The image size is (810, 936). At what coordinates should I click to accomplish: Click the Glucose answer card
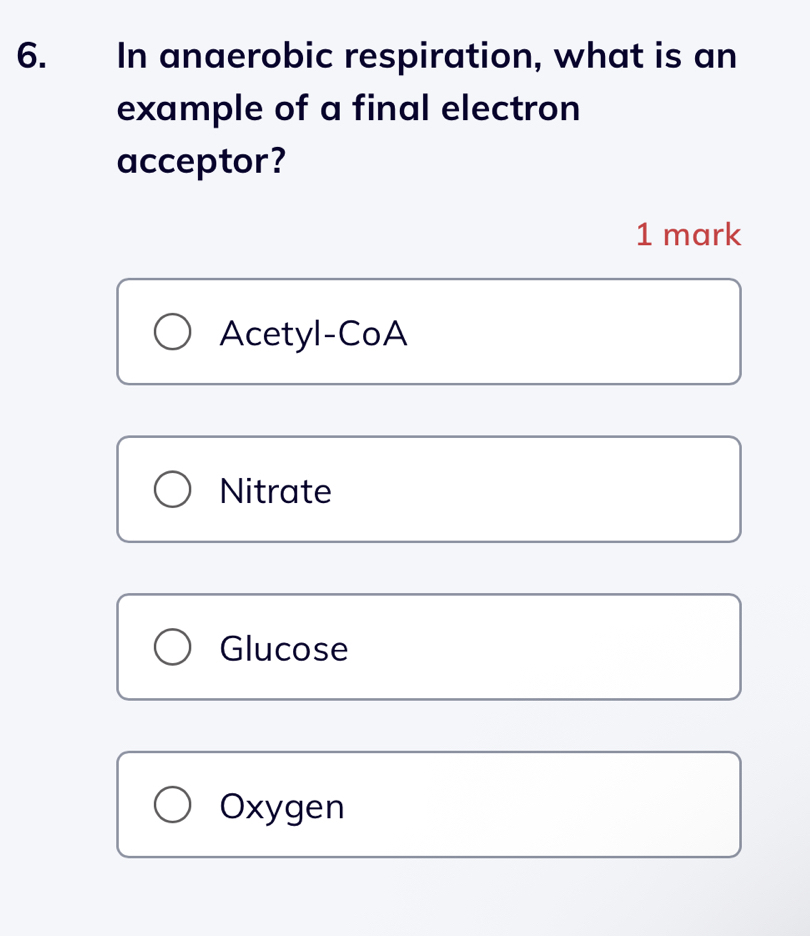(428, 646)
